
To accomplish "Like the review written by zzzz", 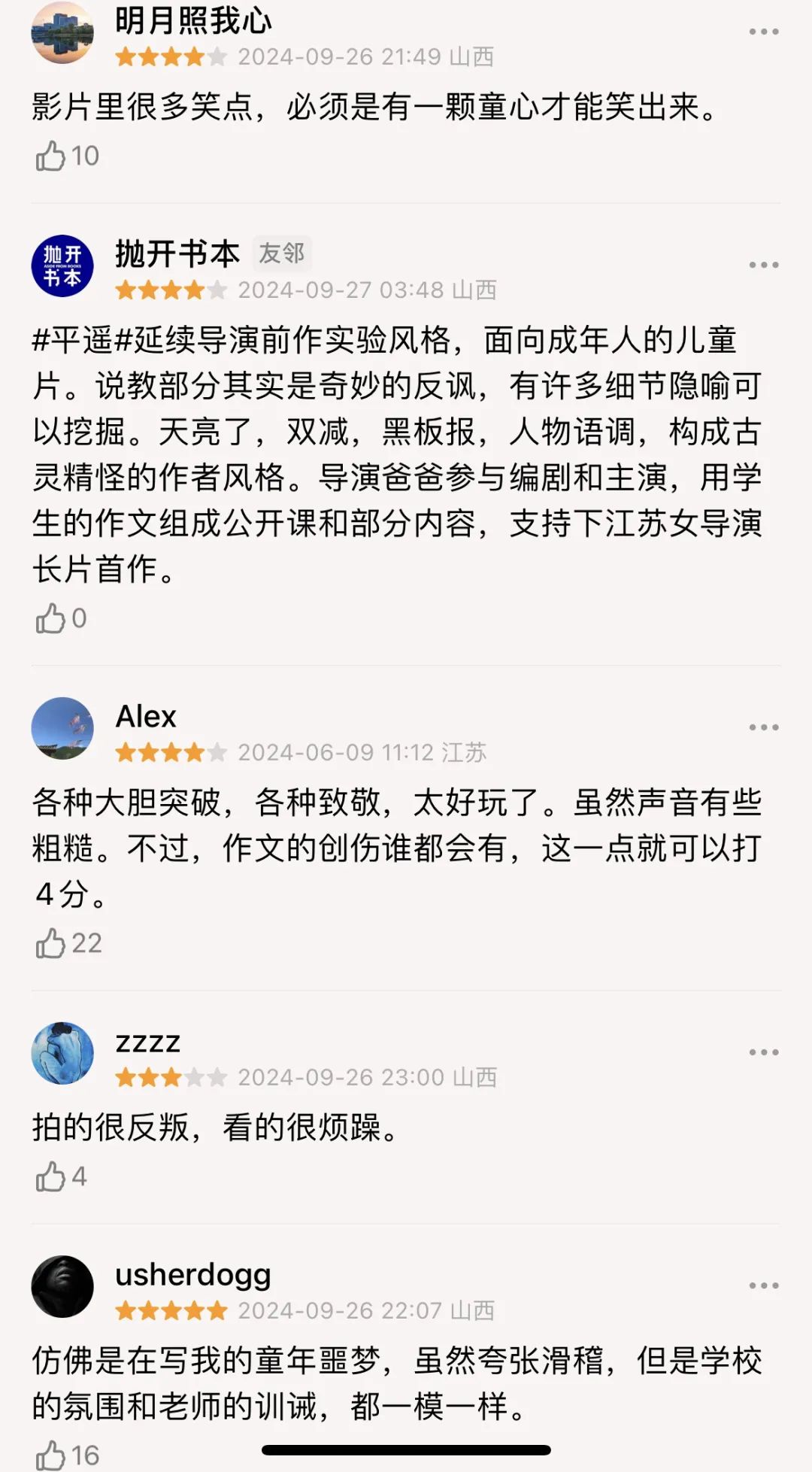I will (50, 1176).
